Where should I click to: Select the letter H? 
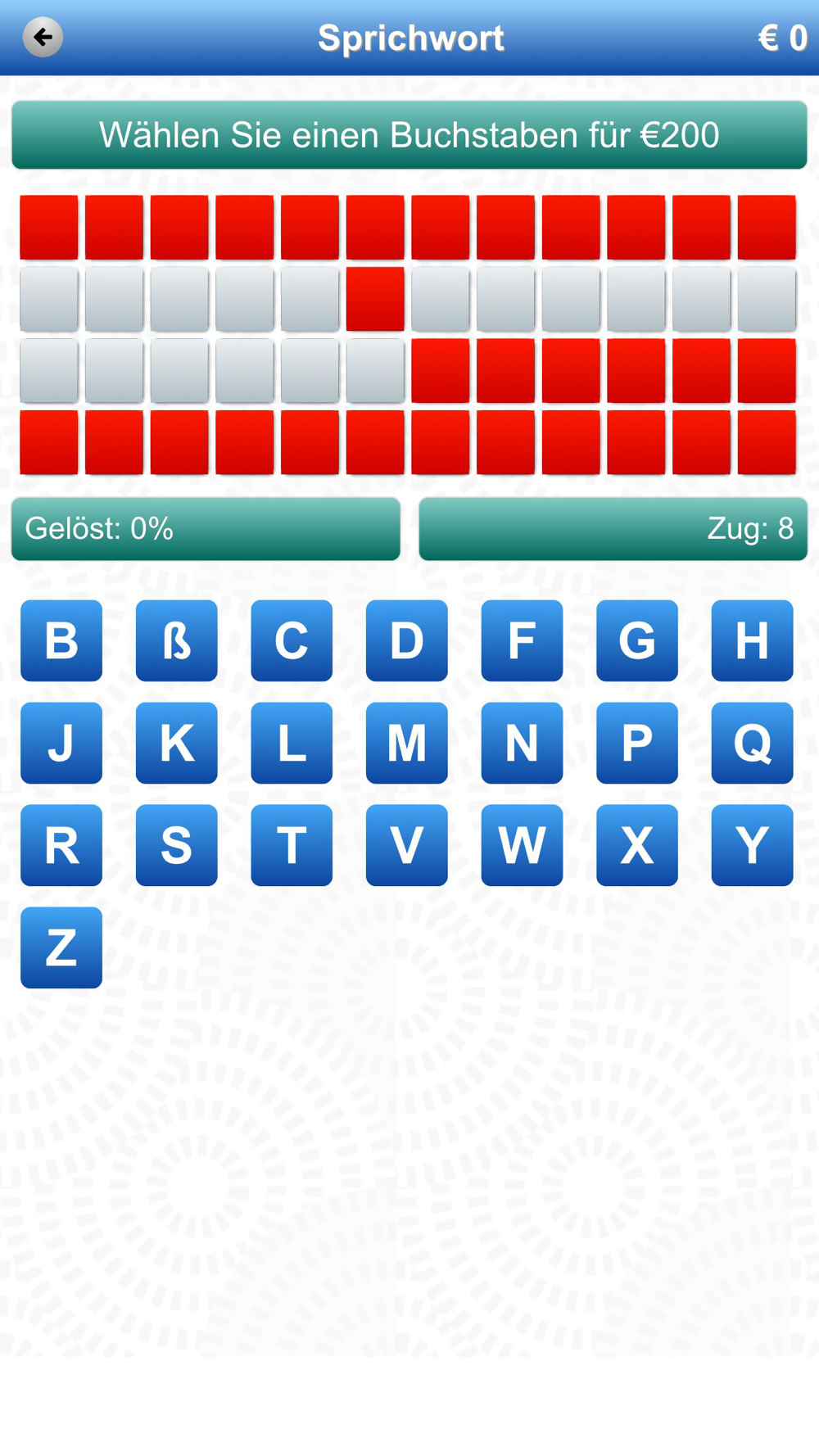[x=752, y=640]
